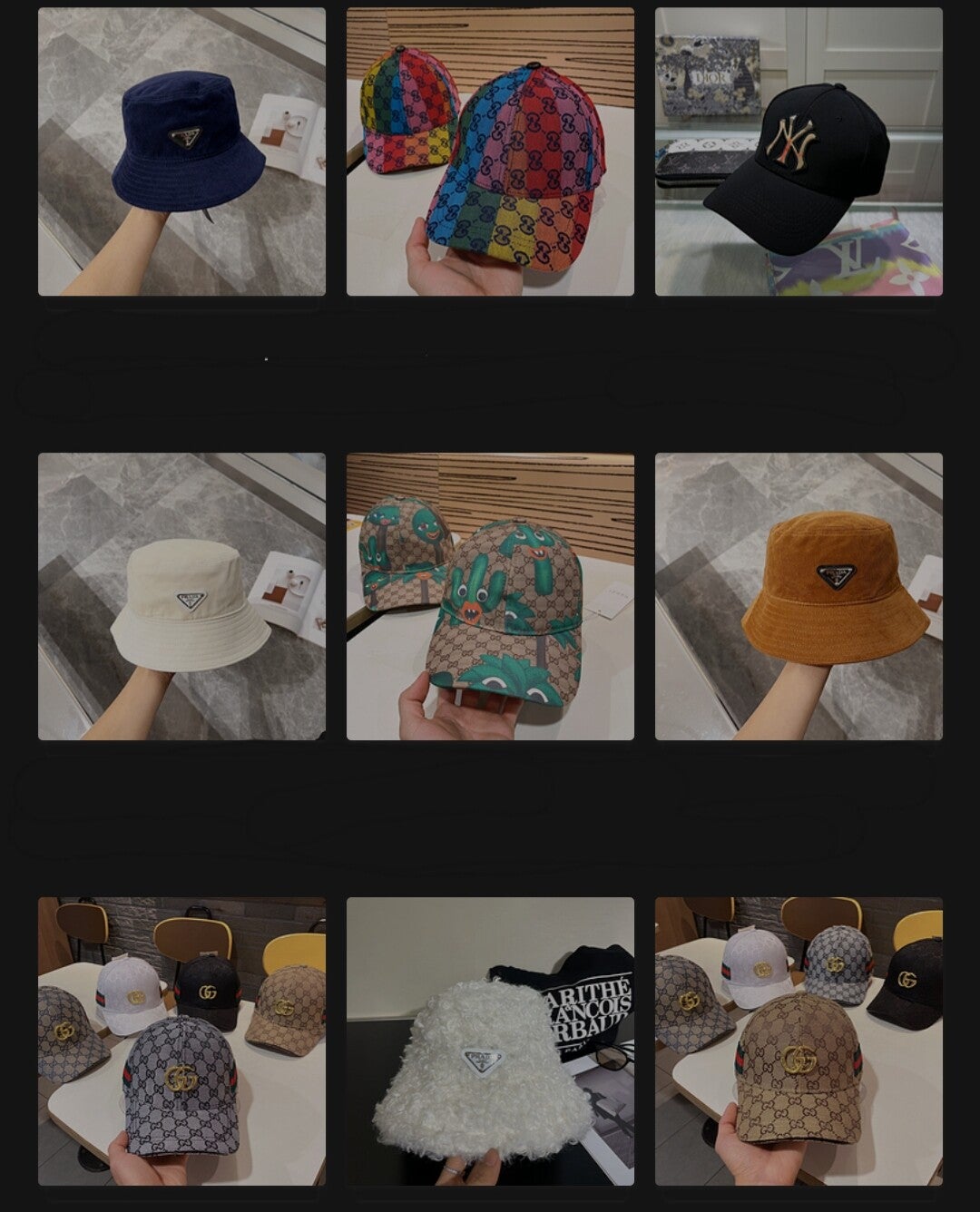
Task: Open the rainbow GG monogram cap photo
Action: tap(490, 151)
